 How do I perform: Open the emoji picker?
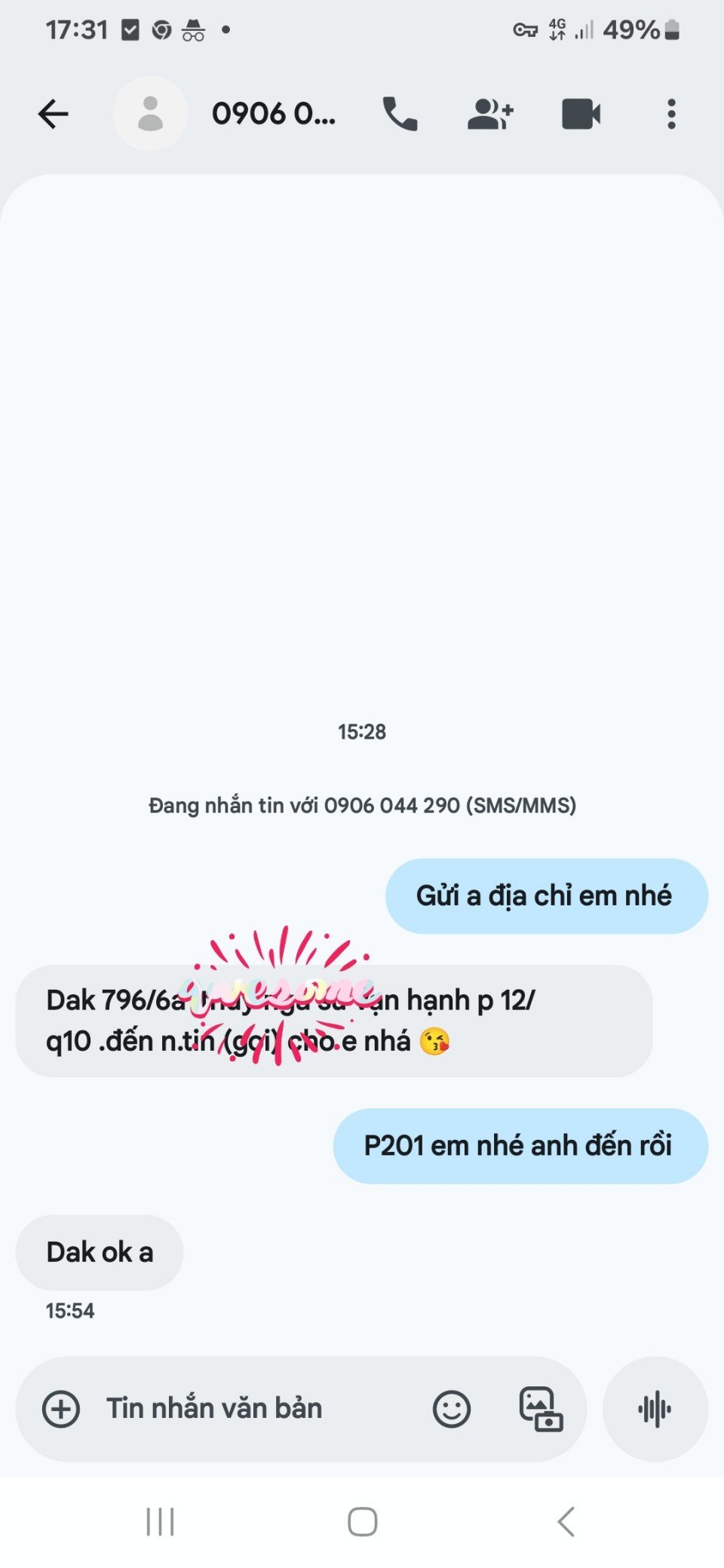[452, 1409]
